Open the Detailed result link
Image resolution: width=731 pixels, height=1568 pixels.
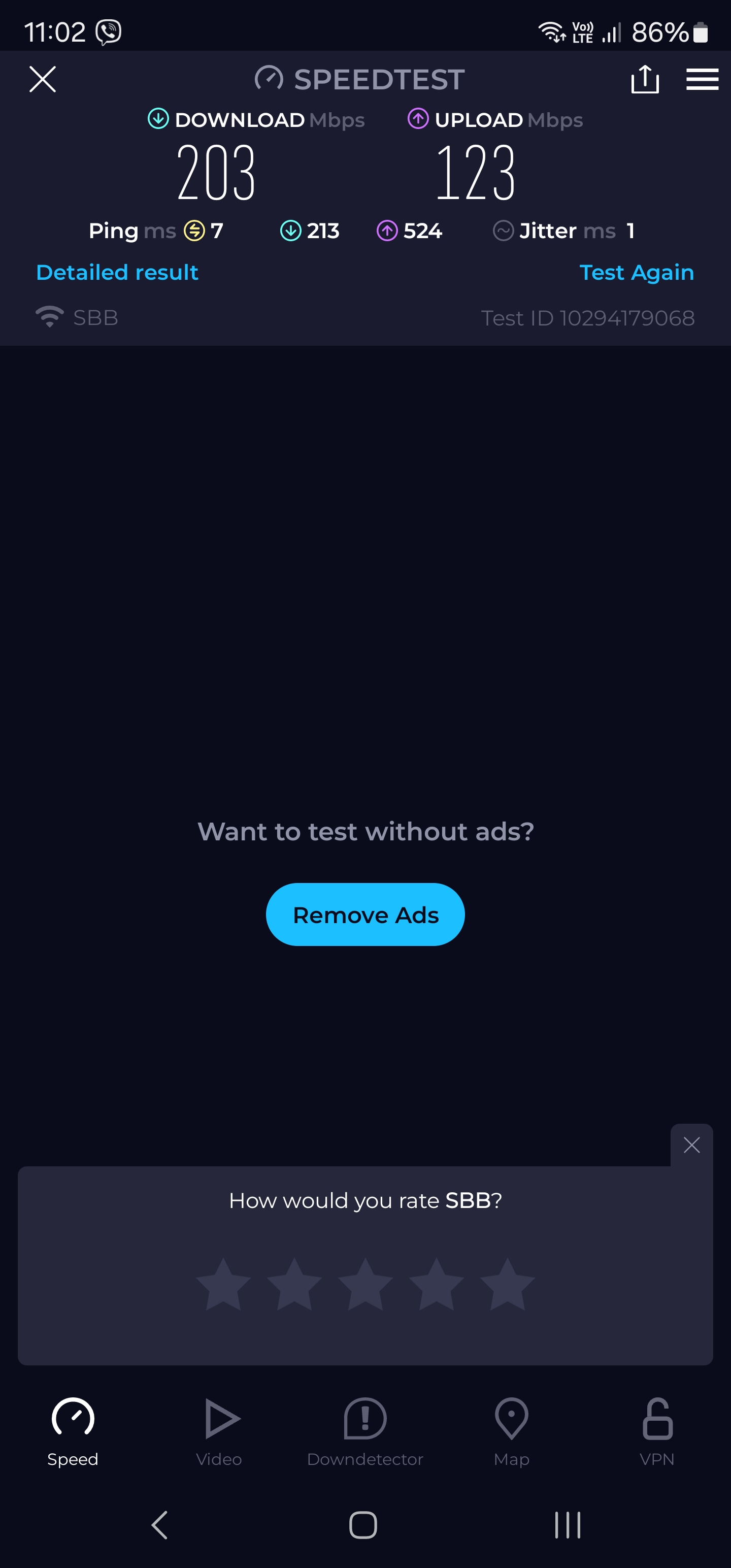[117, 272]
